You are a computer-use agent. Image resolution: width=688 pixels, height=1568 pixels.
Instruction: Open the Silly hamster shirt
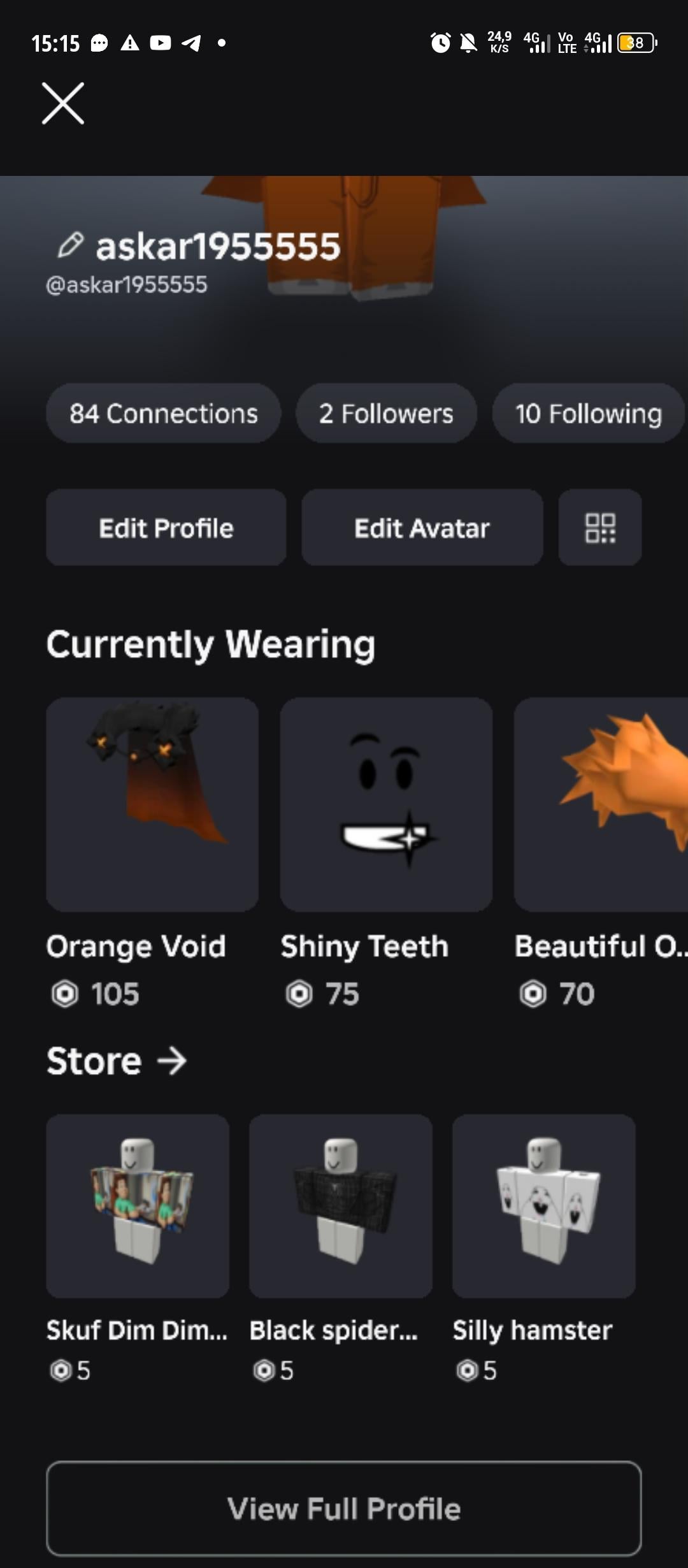[x=544, y=1206]
